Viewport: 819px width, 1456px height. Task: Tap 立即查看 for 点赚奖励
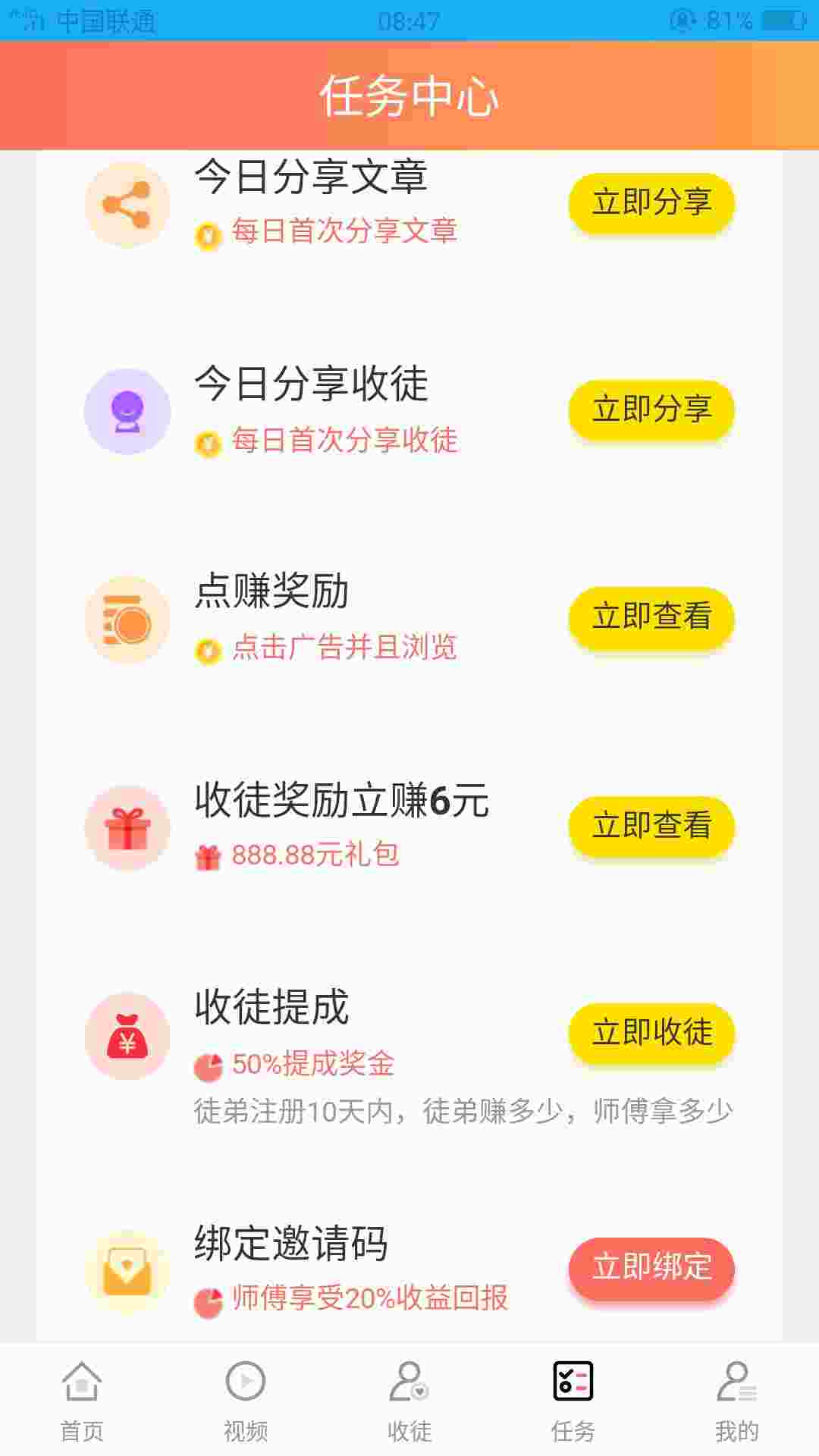click(x=651, y=617)
